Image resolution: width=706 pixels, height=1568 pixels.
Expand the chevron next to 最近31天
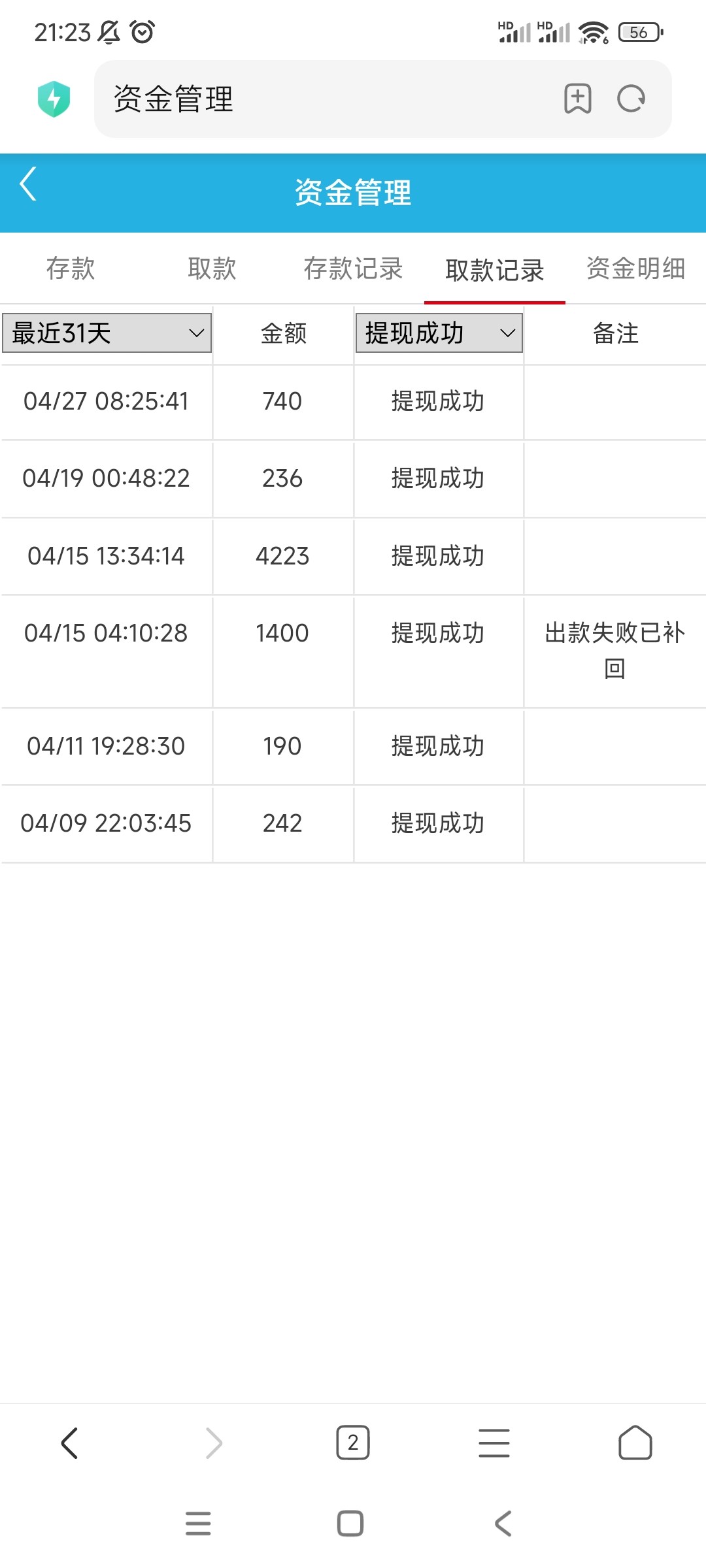click(195, 333)
